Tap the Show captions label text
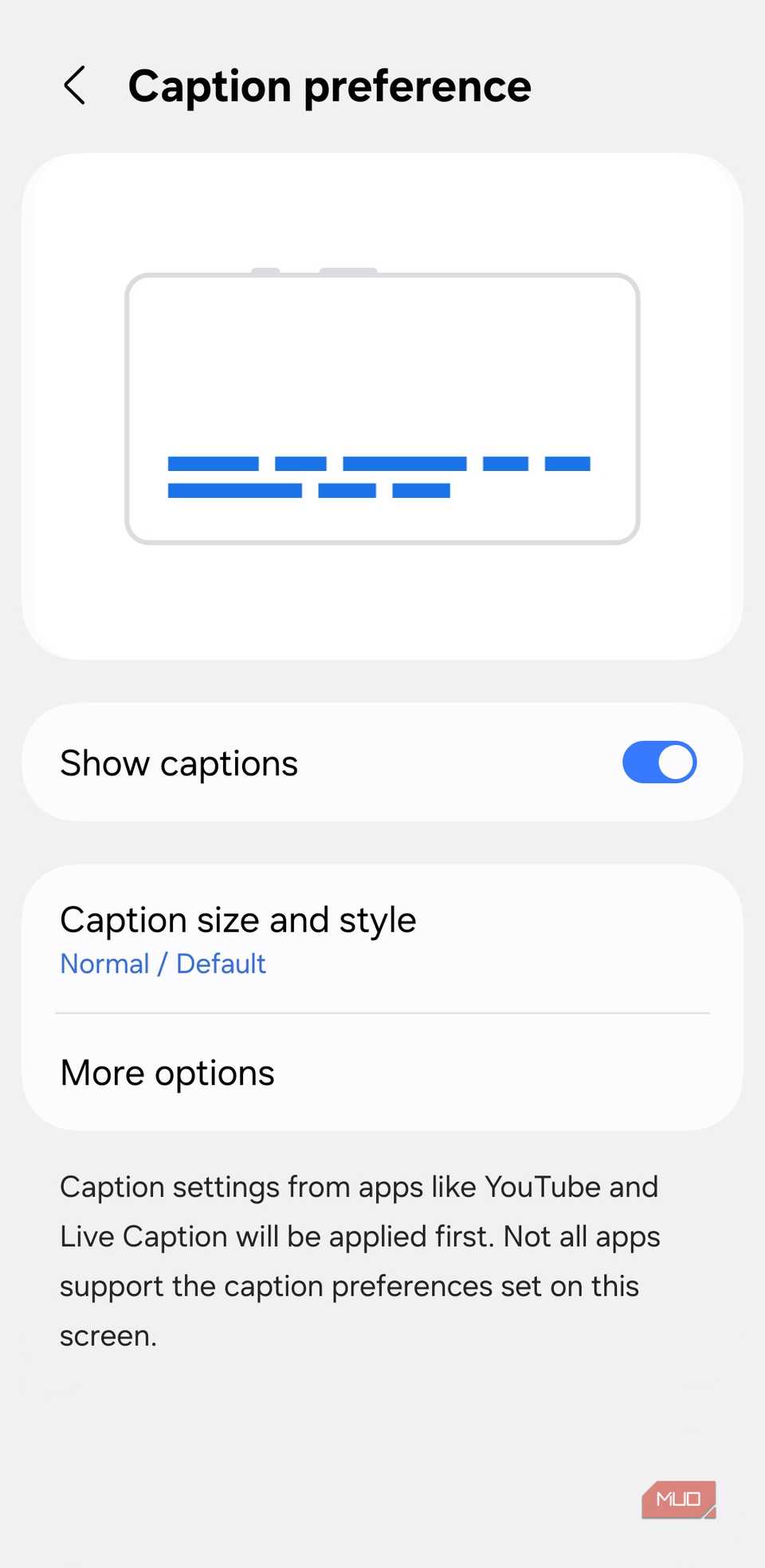765x1568 pixels. [178, 762]
